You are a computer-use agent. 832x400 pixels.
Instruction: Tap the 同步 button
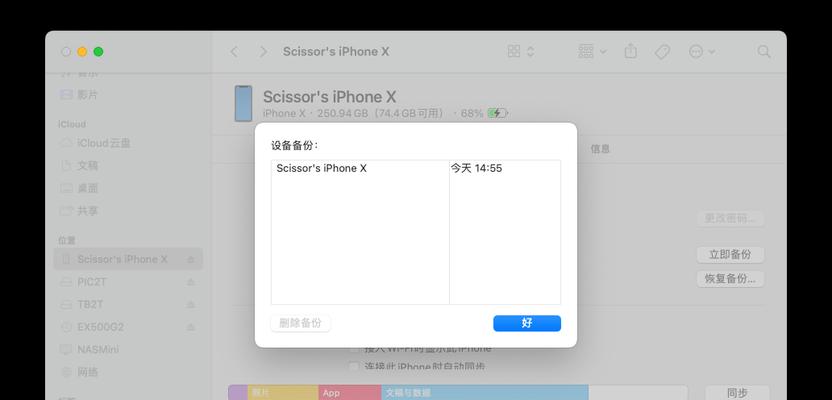point(735,393)
